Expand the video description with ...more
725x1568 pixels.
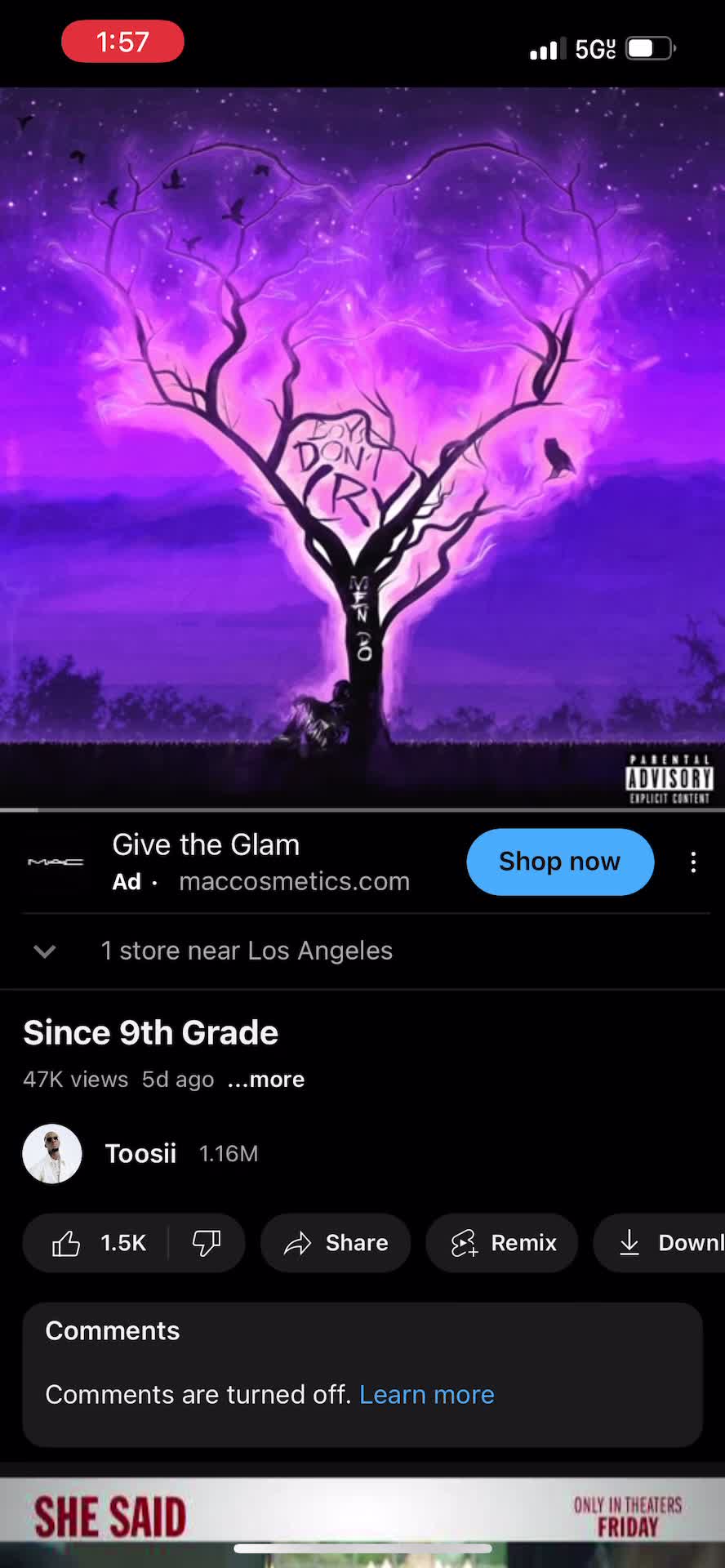266,1080
